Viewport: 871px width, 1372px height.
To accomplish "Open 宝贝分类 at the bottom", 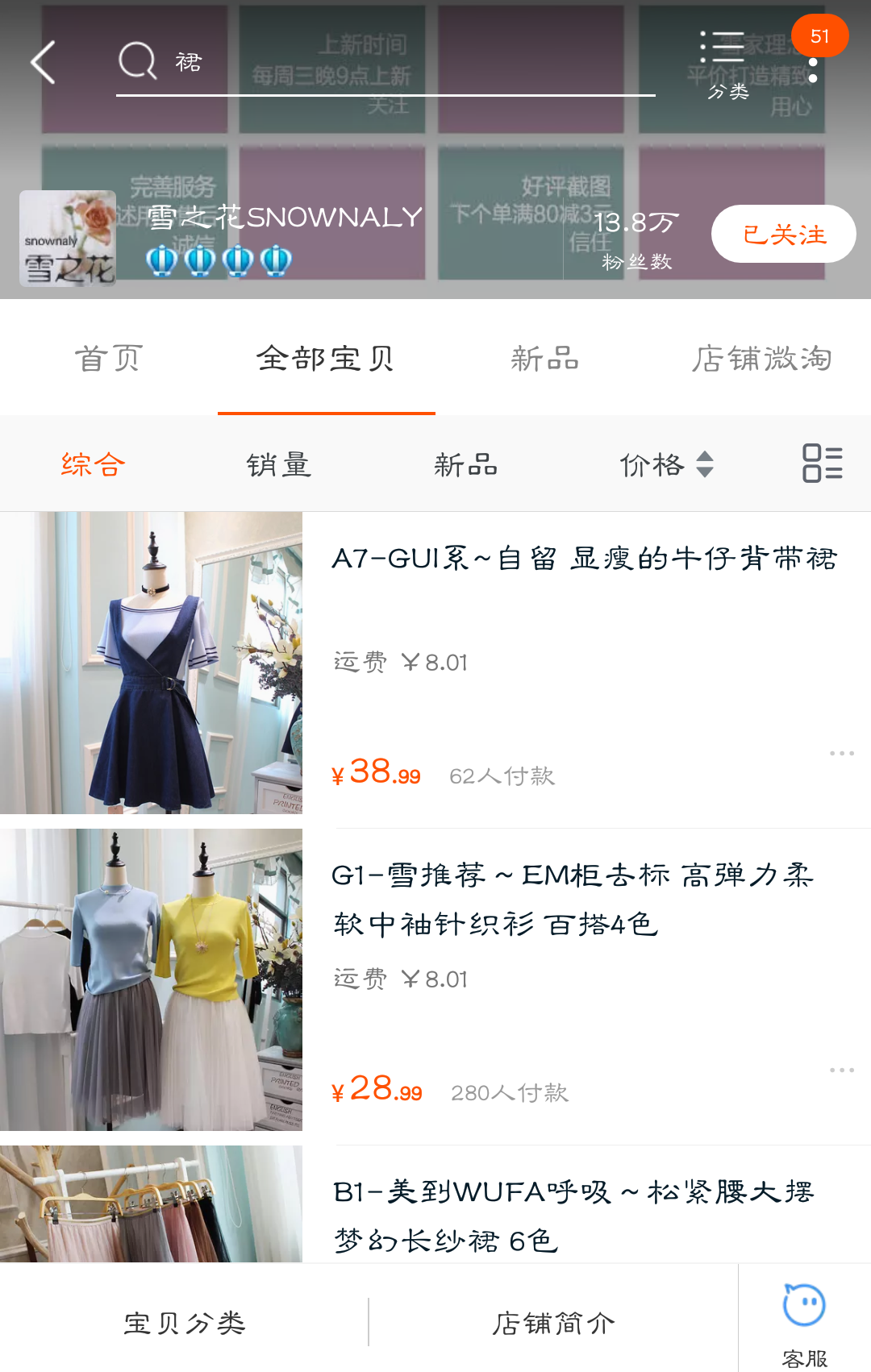I will [x=185, y=1323].
